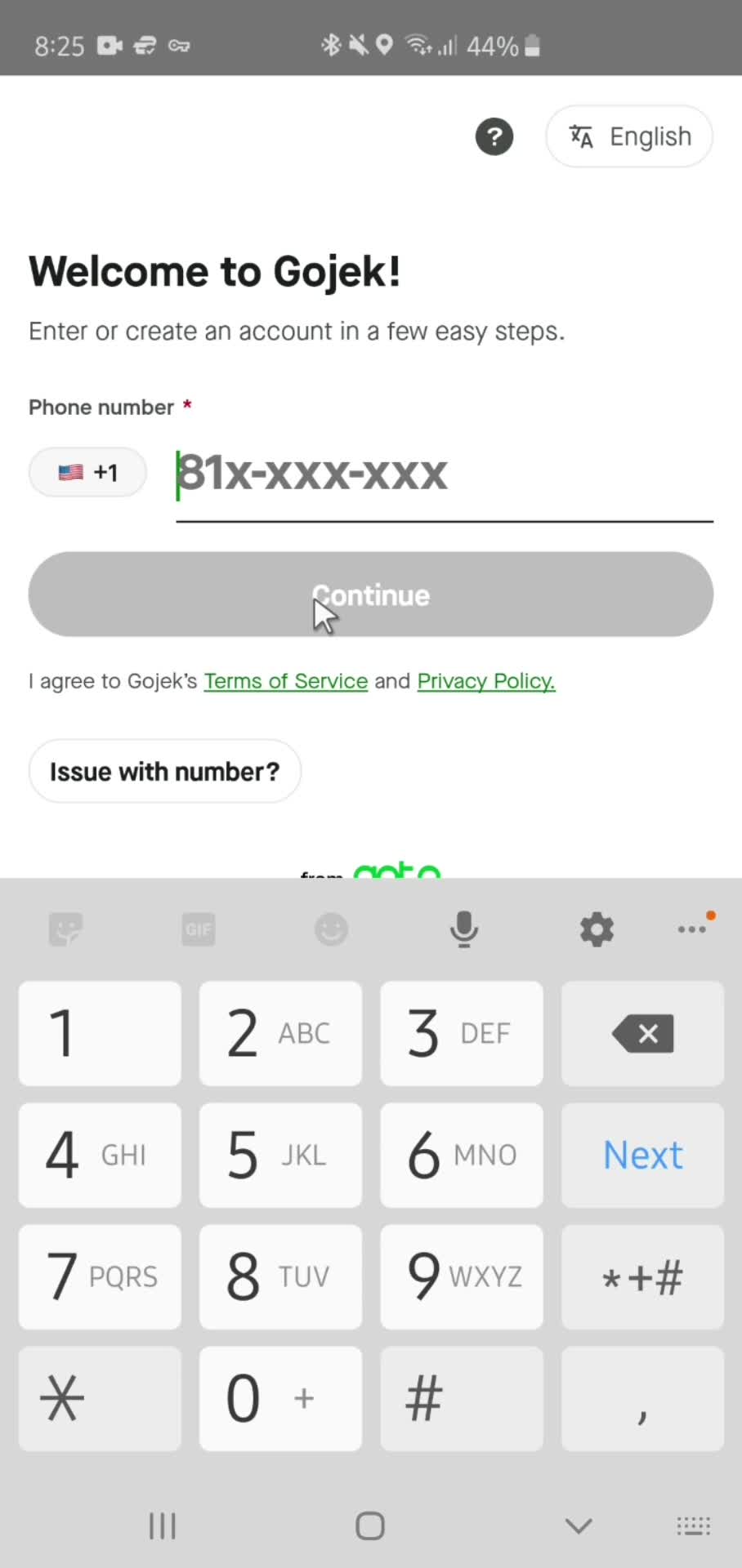Enter digit 8 on the keypad
Image resolution: width=742 pixels, height=1568 pixels.
[x=280, y=1276]
